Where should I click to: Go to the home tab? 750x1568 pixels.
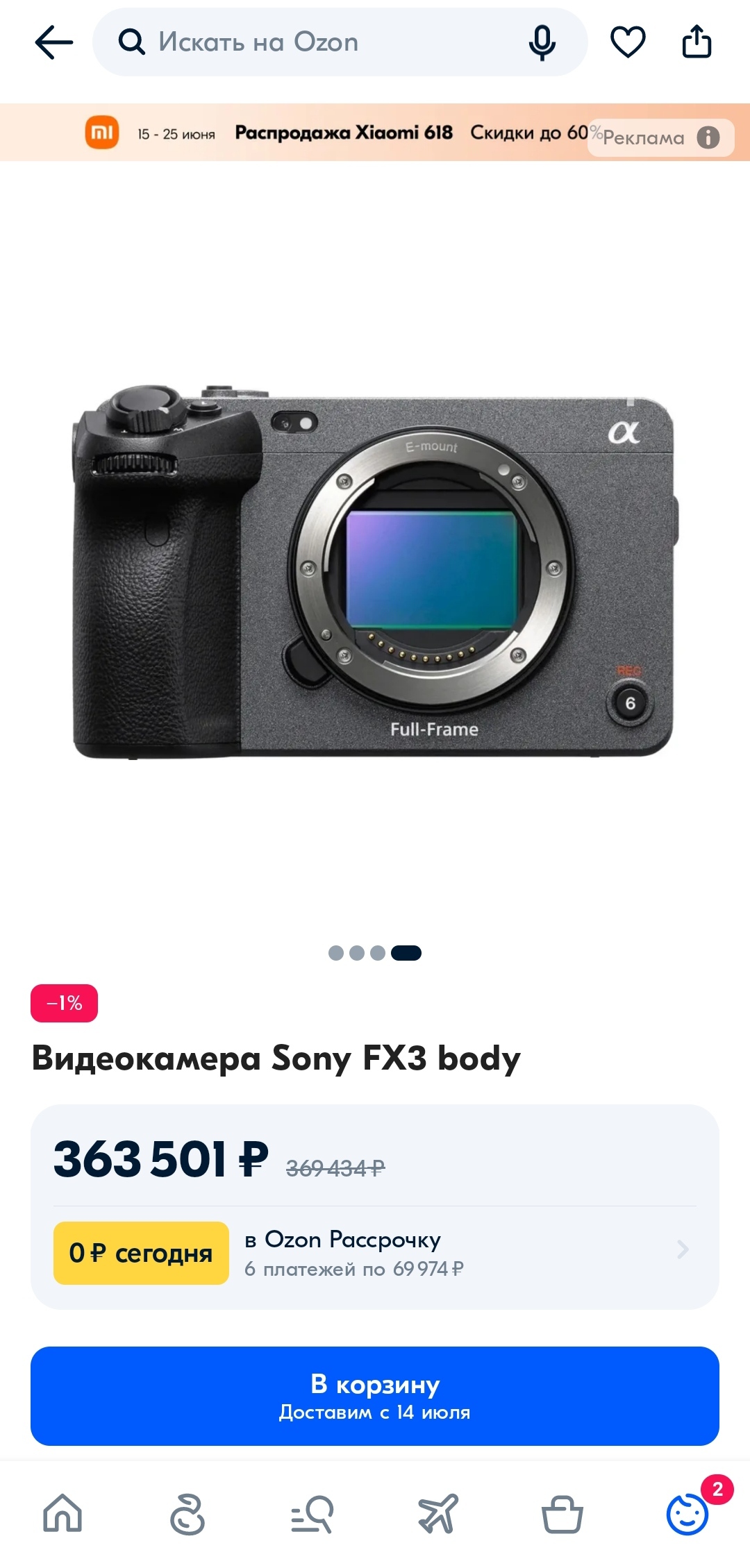62,1513
